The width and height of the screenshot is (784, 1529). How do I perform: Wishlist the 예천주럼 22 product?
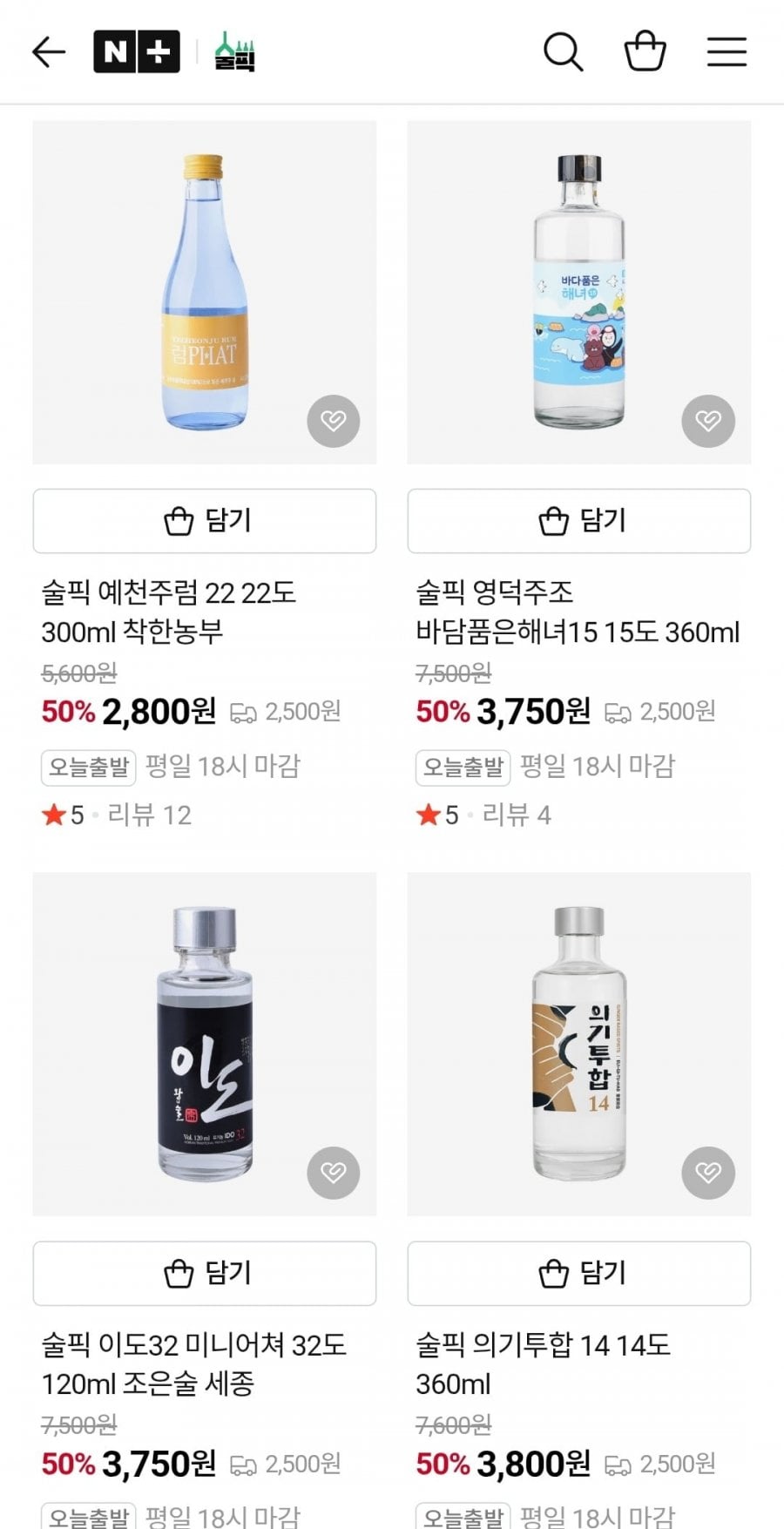point(333,422)
